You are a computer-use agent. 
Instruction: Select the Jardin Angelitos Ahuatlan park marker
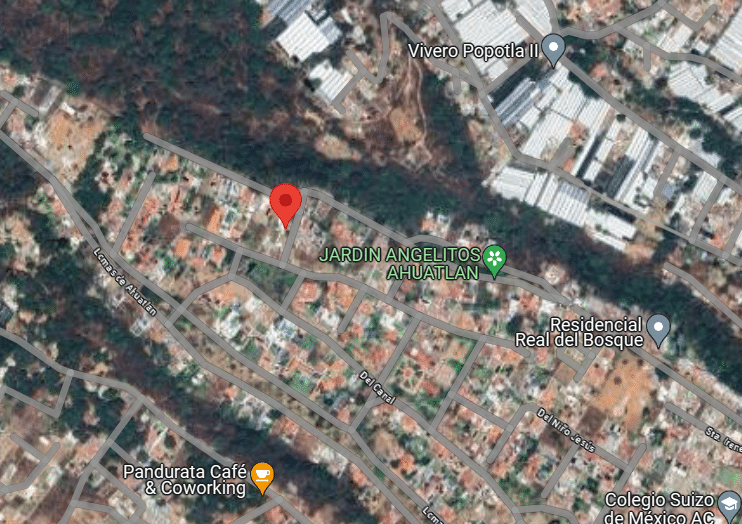pos(494,260)
